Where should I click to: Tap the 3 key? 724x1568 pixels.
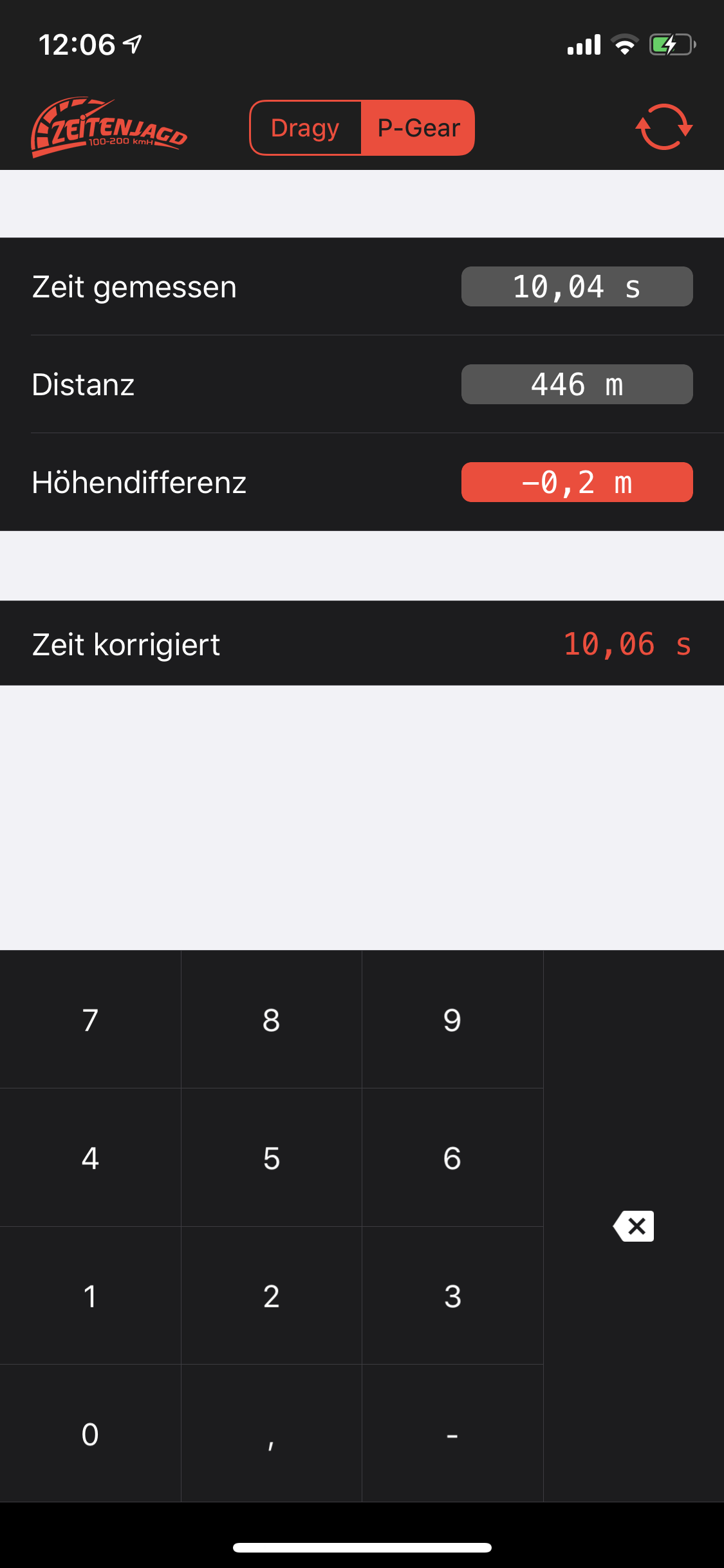point(452,1296)
